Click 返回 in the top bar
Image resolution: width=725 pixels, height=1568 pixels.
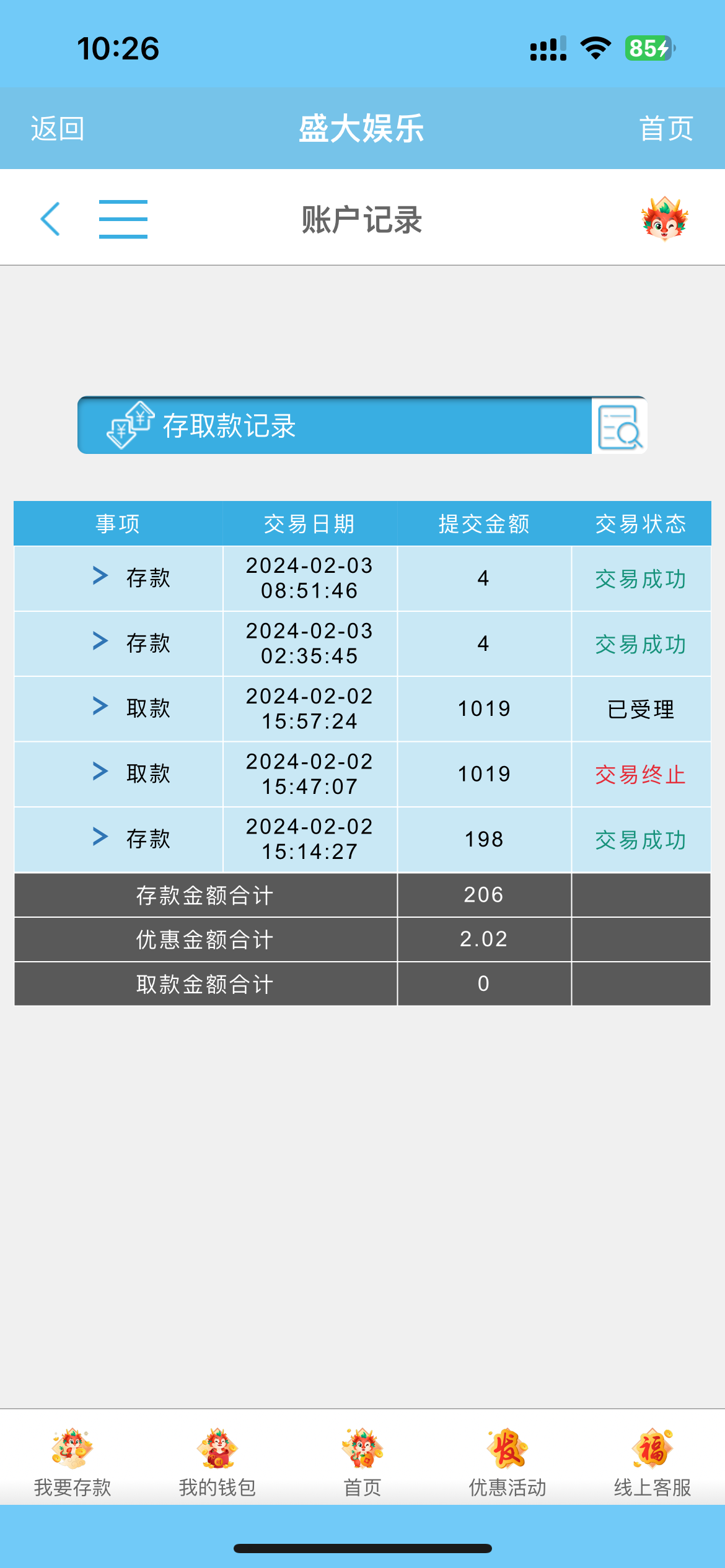(56, 129)
